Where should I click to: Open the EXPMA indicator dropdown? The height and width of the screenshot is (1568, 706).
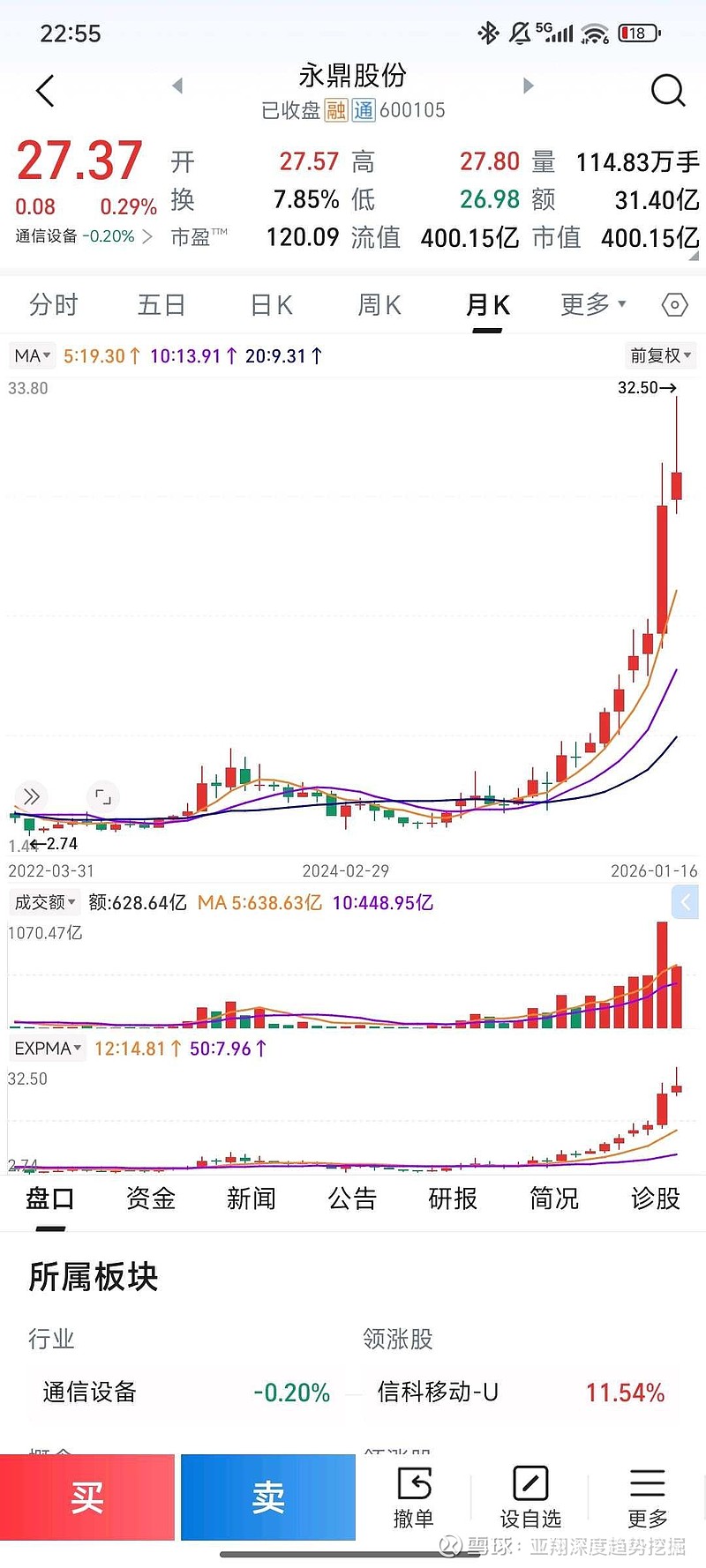click(x=47, y=1048)
